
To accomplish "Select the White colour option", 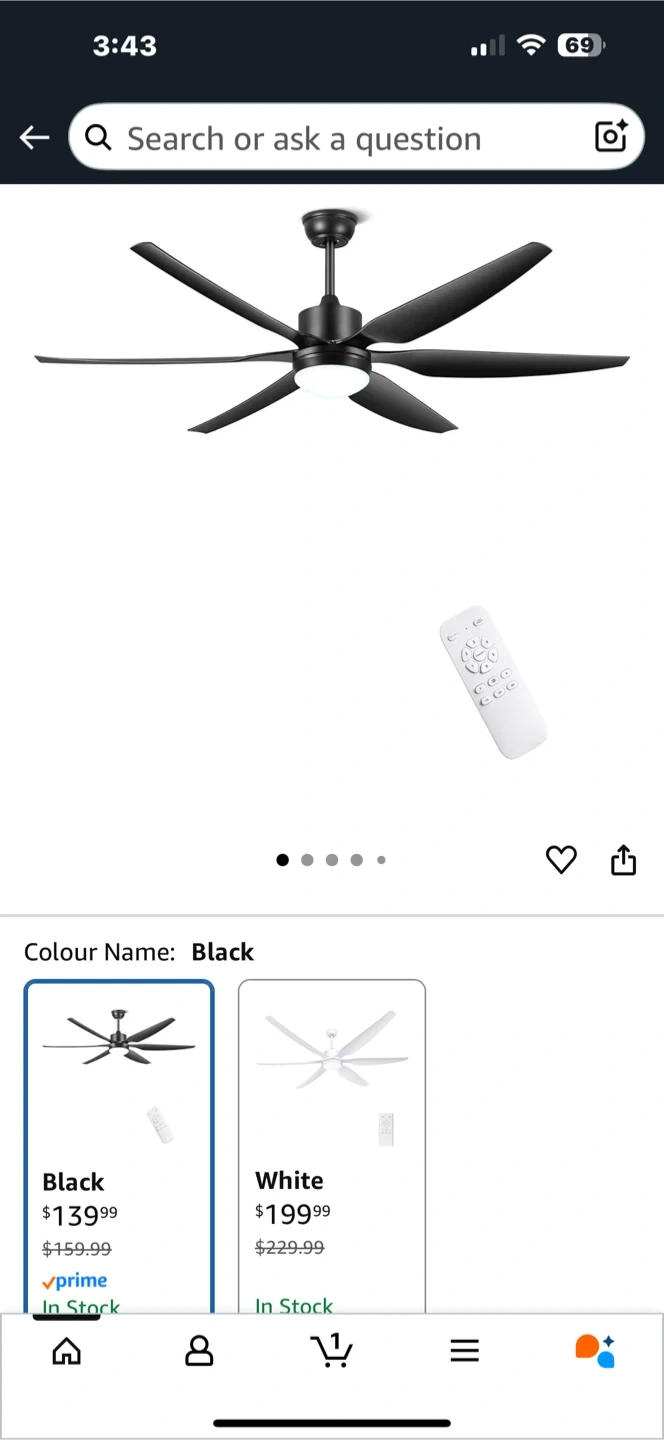I will click(x=331, y=1145).
